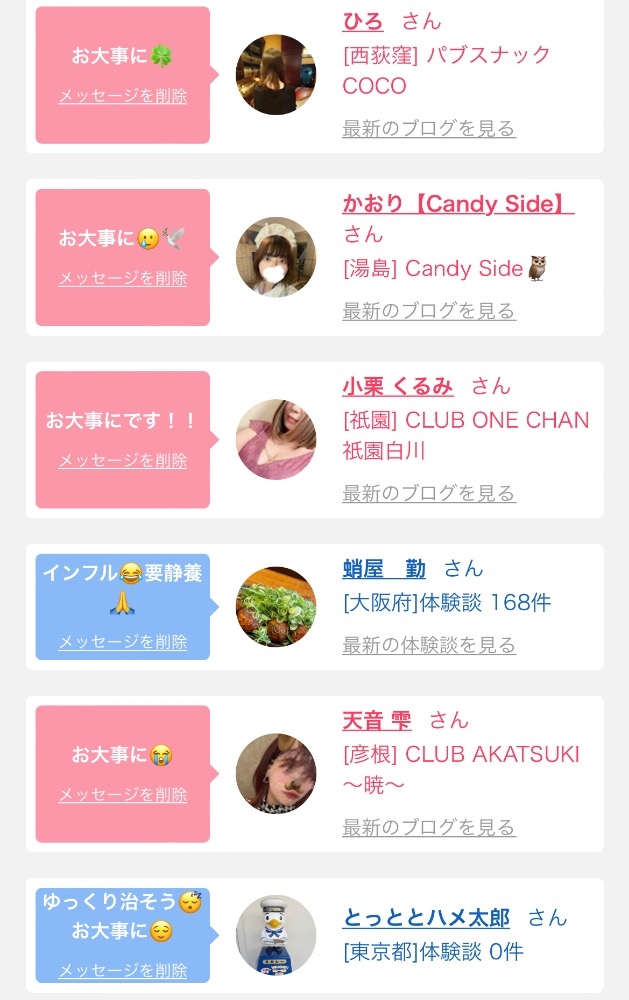Open ひろ's profile name link
Viewport: 629px width, 1000px height.
(363, 21)
